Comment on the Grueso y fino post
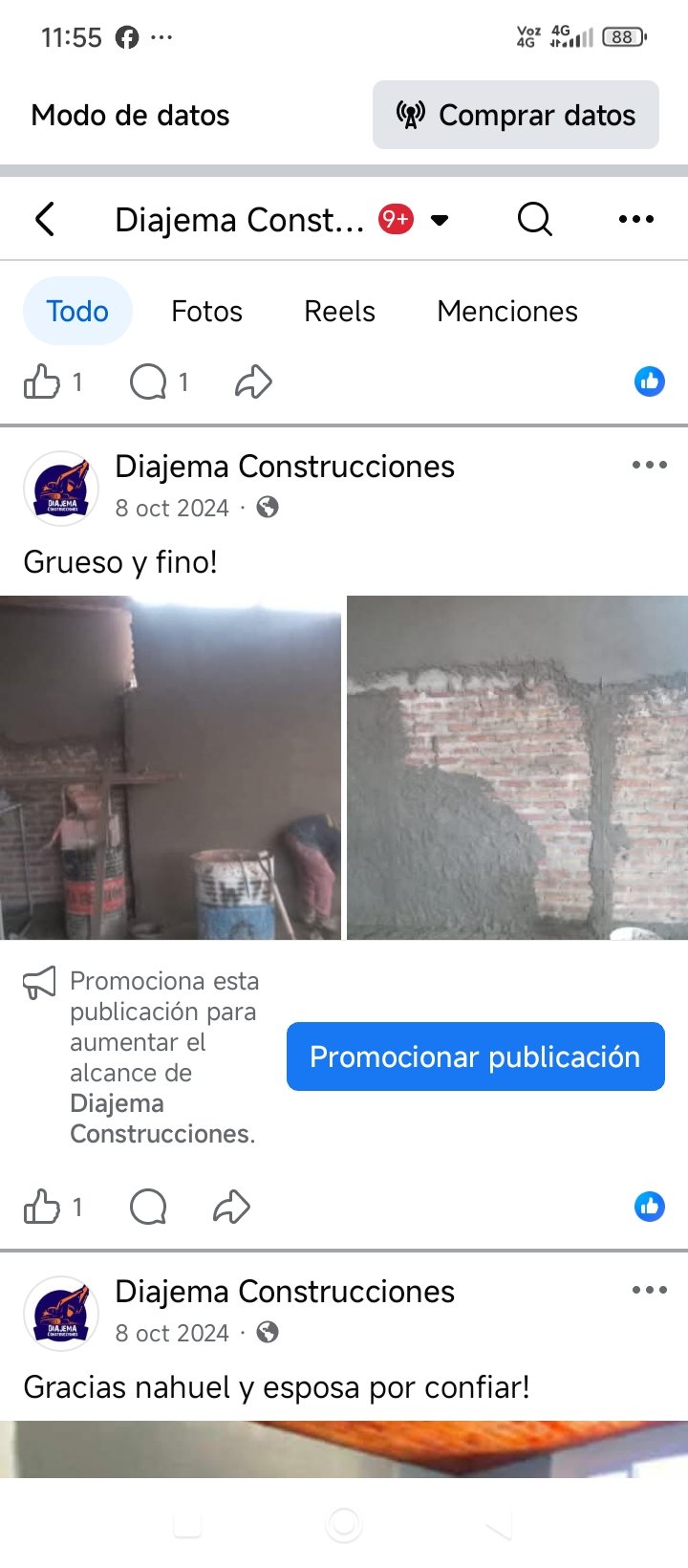This screenshot has height=1568, width=688. point(148,1207)
